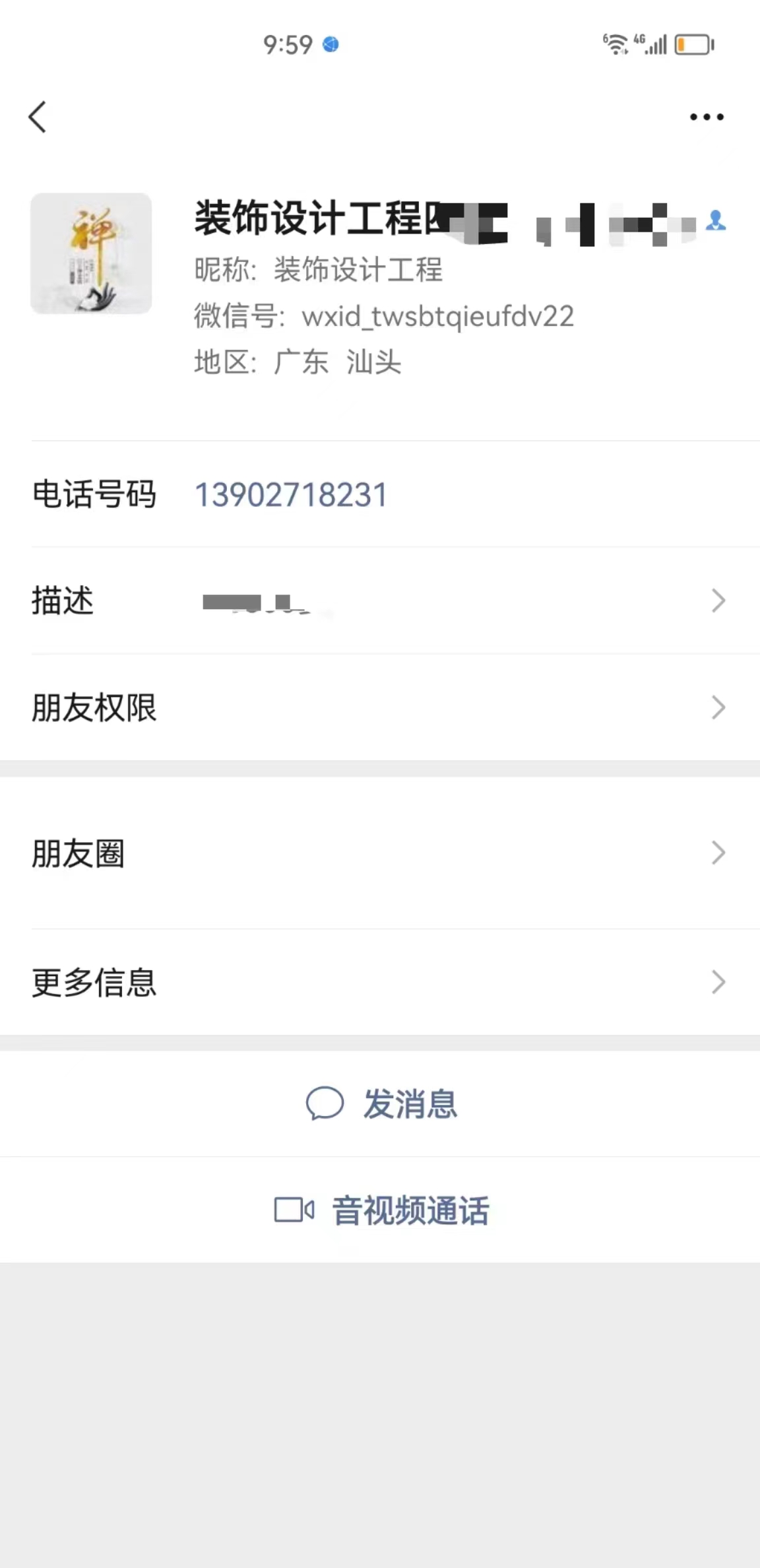Expand the 朋友权限 friend permissions section
Screen dimensions: 760x1568
pyautogui.click(x=380, y=708)
